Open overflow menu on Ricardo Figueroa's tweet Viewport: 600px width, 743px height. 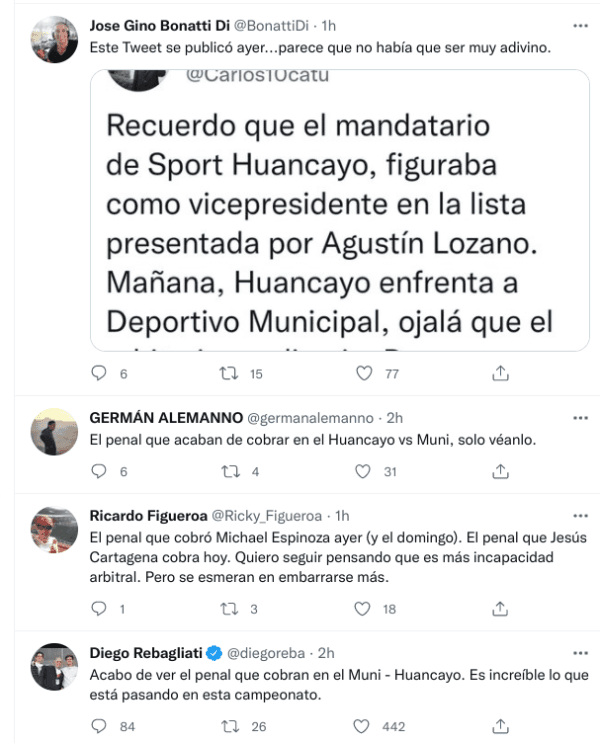[579, 516]
